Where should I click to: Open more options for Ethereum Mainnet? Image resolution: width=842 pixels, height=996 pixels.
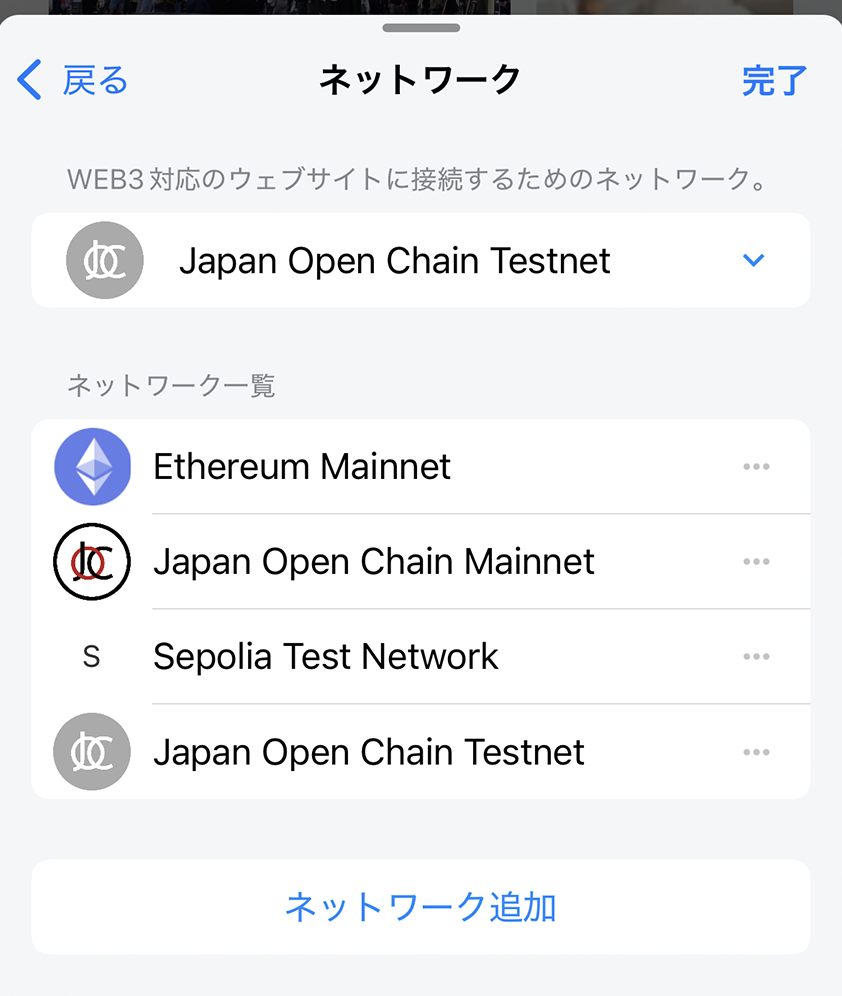coord(756,467)
